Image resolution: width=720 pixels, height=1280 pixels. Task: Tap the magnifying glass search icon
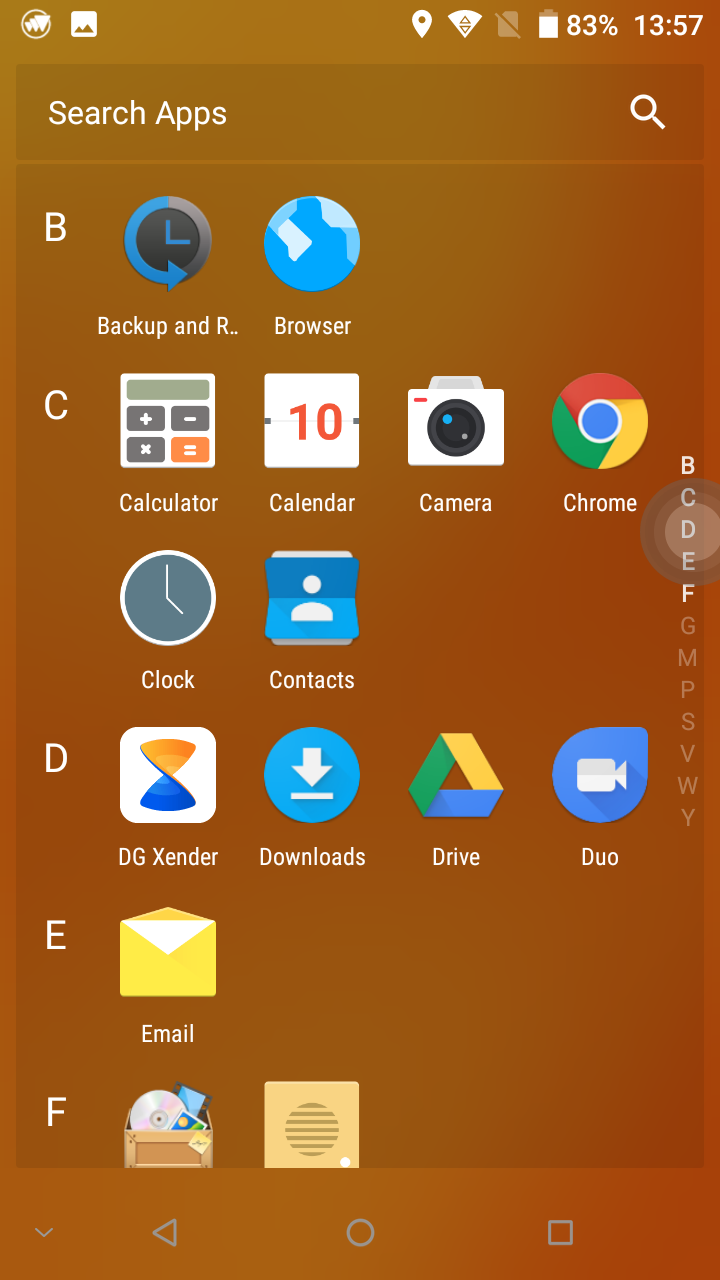click(x=648, y=113)
